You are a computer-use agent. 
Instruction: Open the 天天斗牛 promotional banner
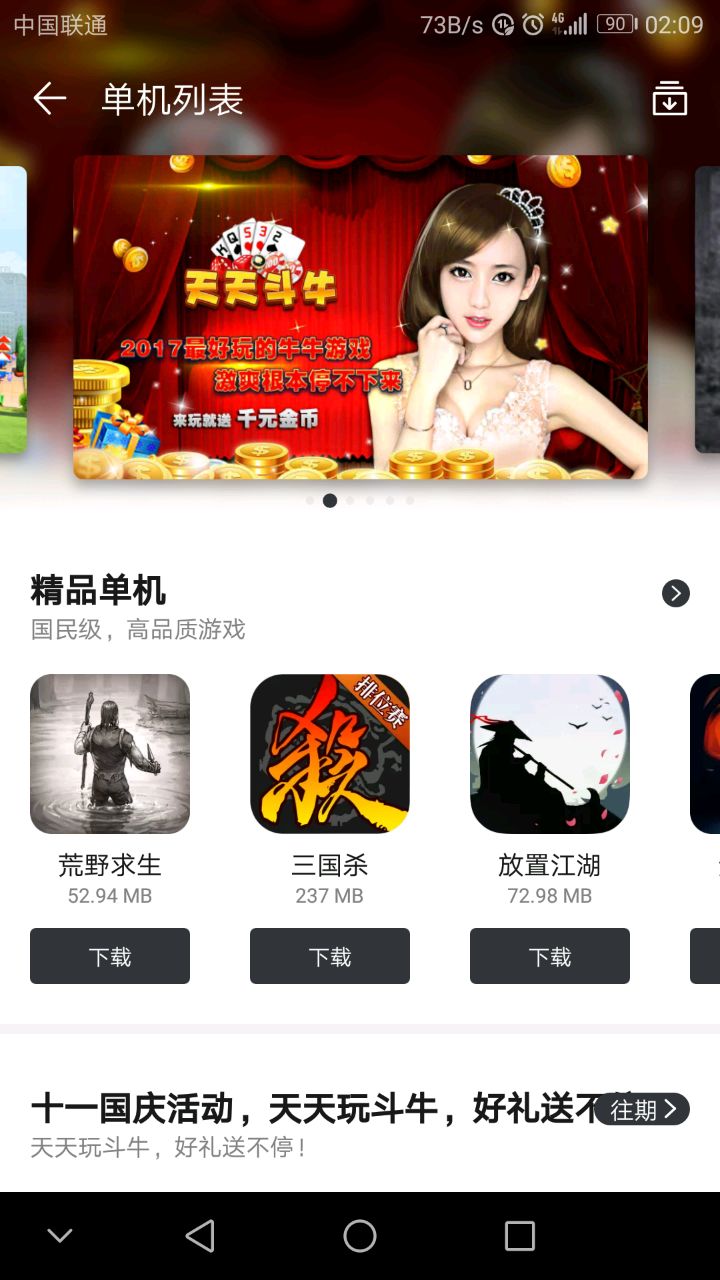[360, 317]
